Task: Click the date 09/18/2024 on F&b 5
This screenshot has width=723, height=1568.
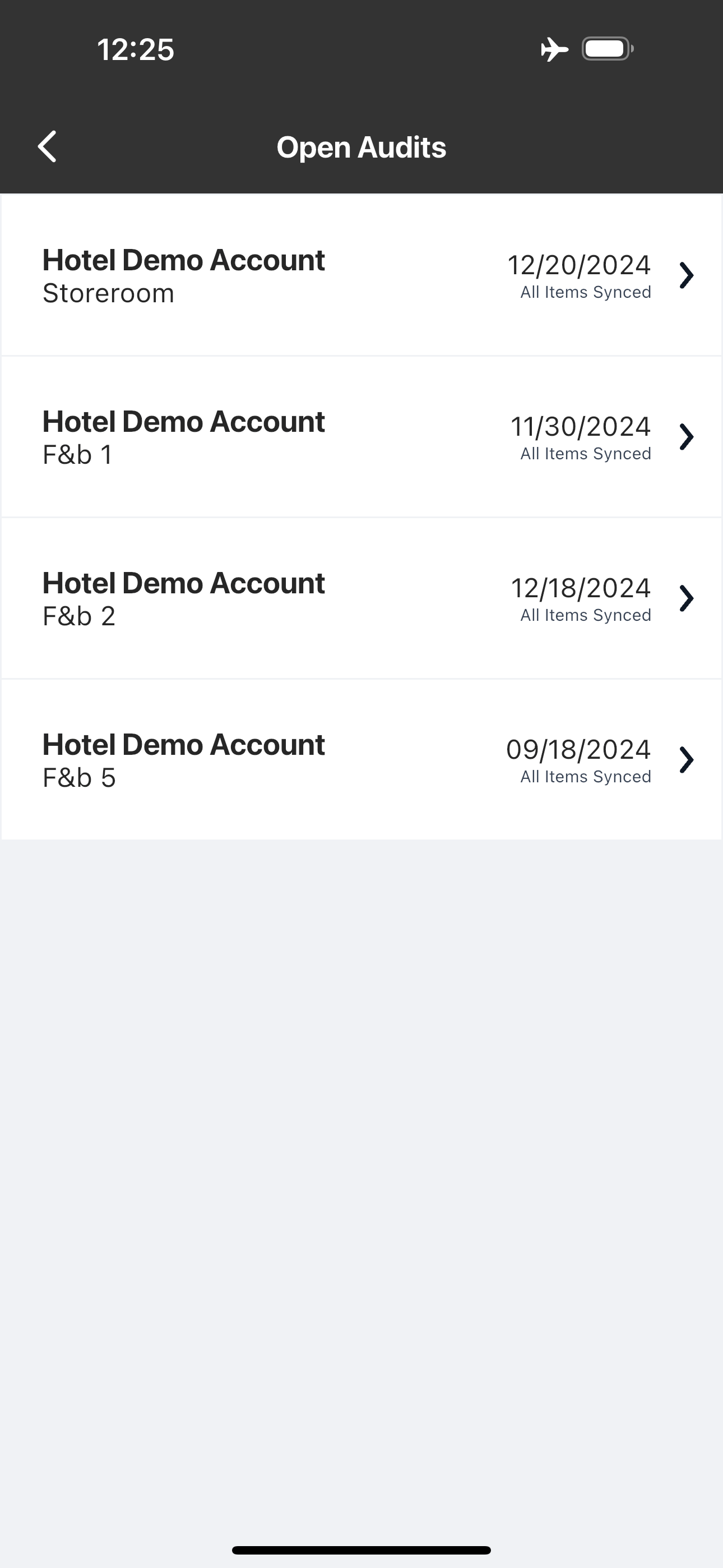Action: (579, 749)
